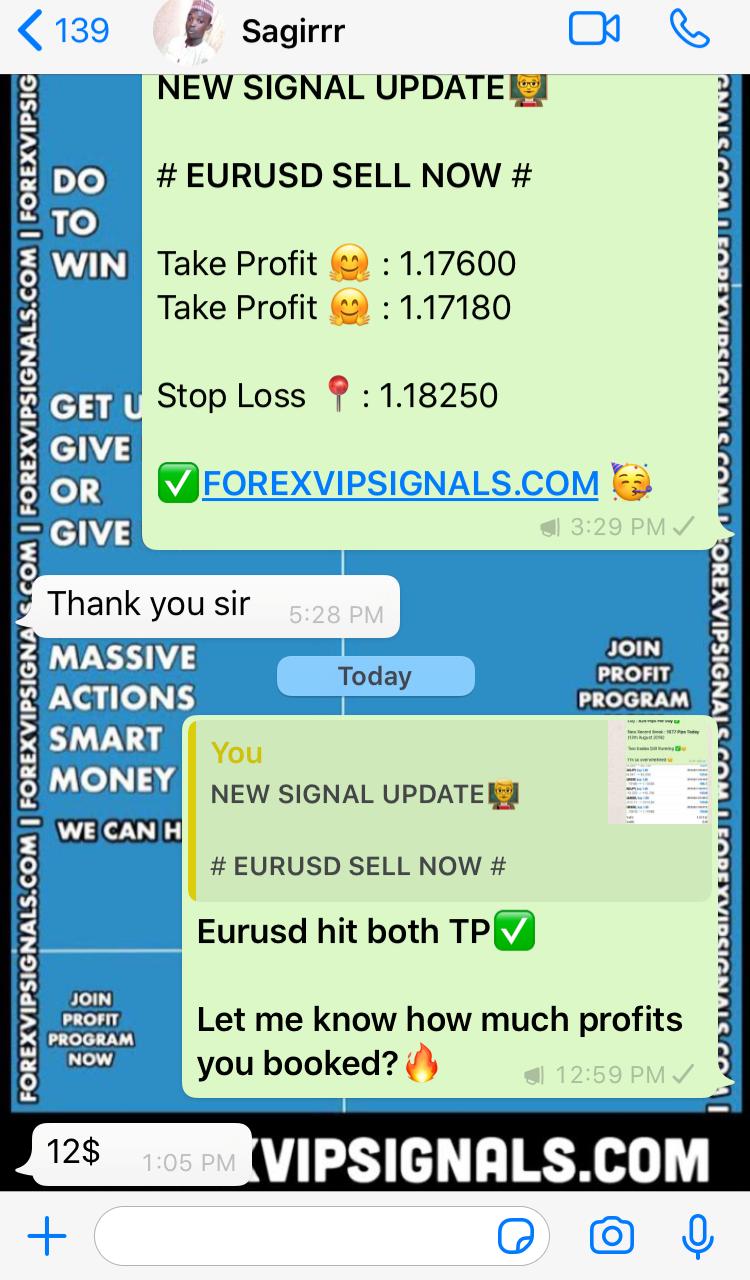Start a voice call with Sagirrr
Image resolution: width=750 pixels, height=1280 pixels.
(x=689, y=30)
